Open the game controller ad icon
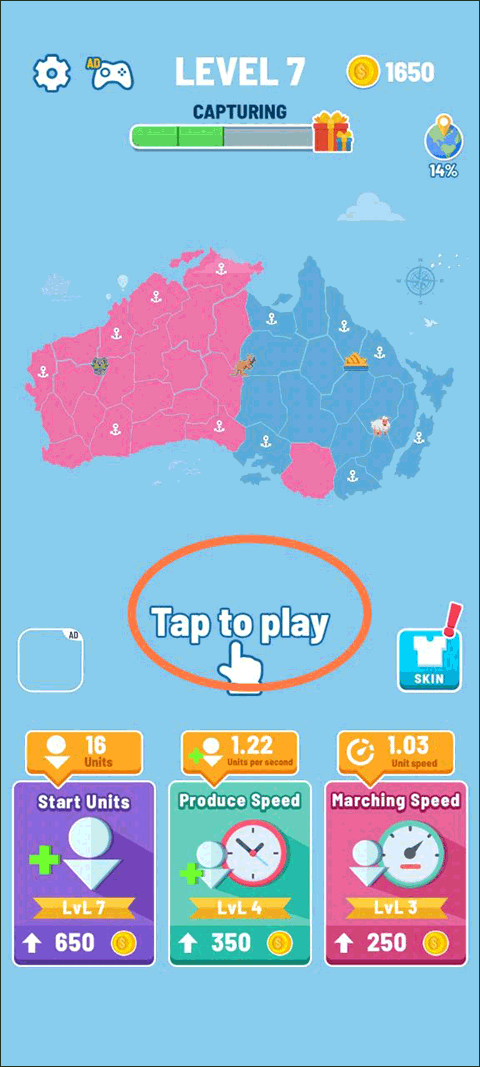Viewport: 480px width, 1067px height. (x=110, y=73)
